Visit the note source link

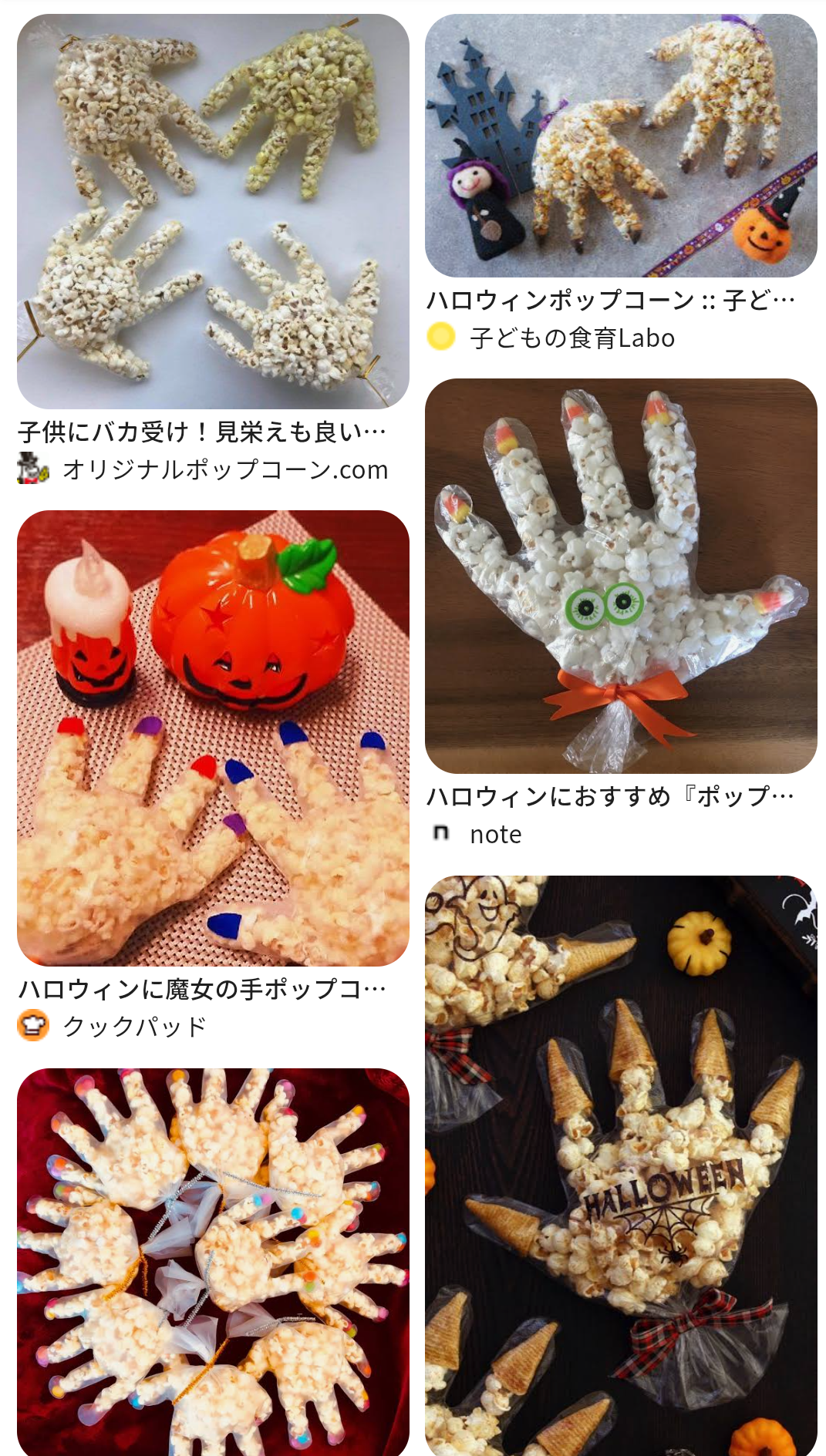pyautogui.click(x=497, y=835)
